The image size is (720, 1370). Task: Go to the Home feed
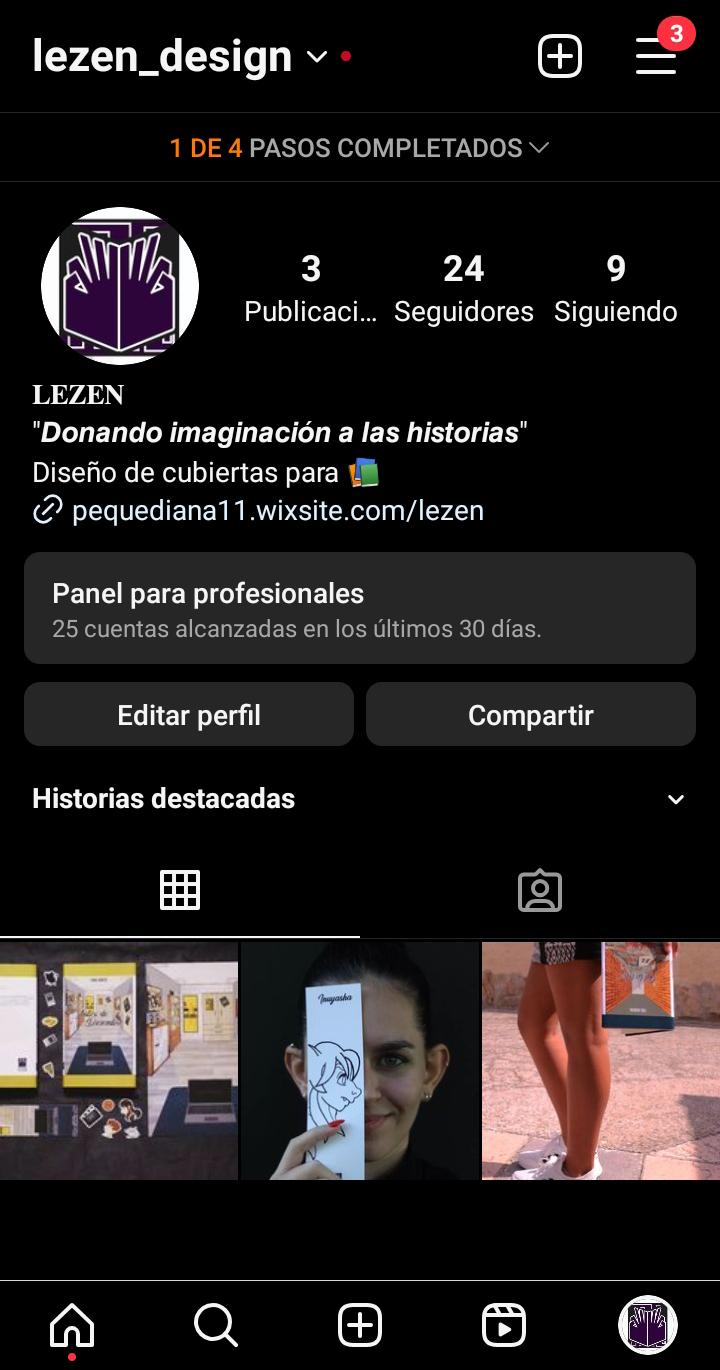pos(72,1326)
